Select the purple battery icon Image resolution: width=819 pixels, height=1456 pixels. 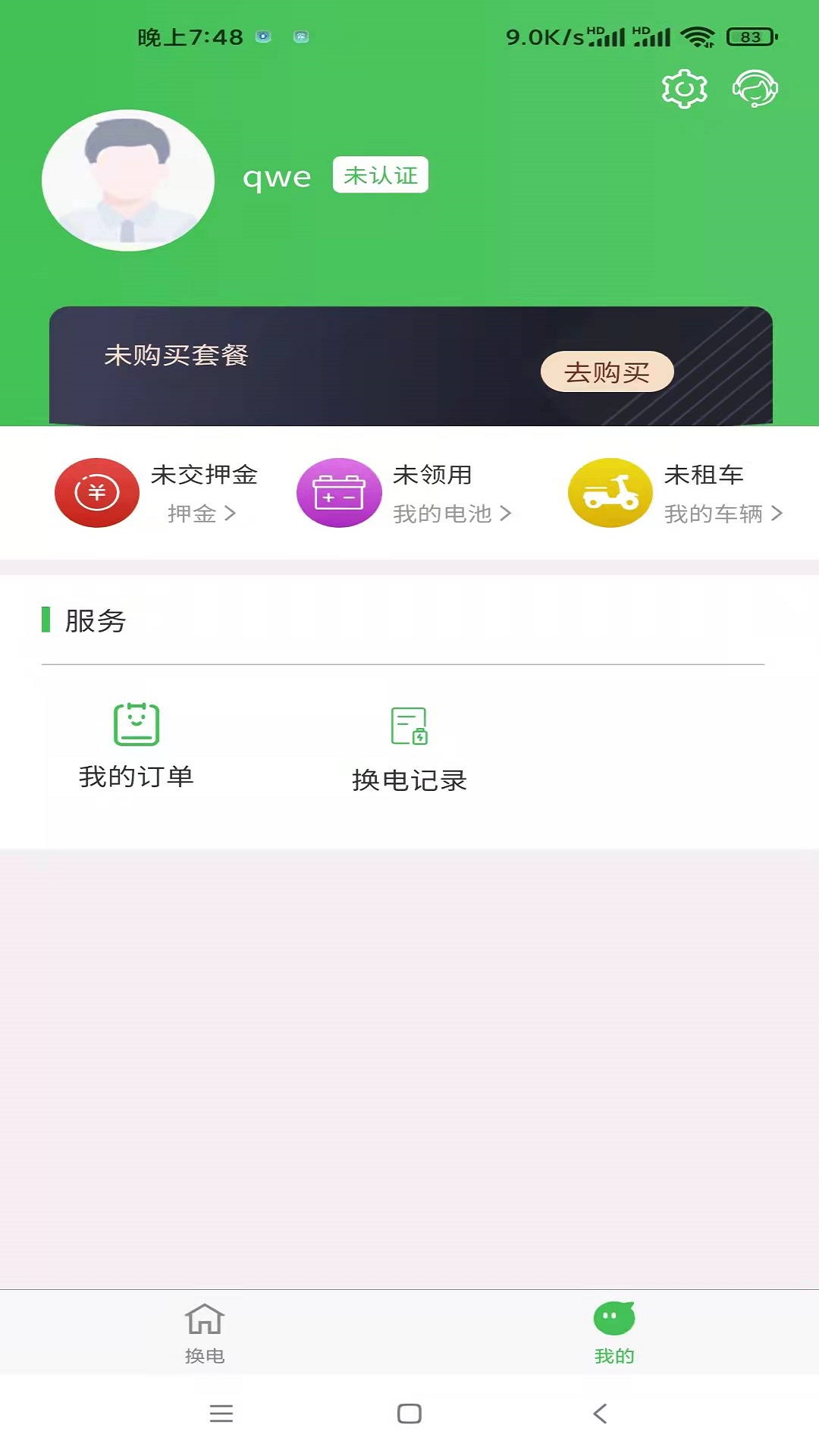[339, 492]
